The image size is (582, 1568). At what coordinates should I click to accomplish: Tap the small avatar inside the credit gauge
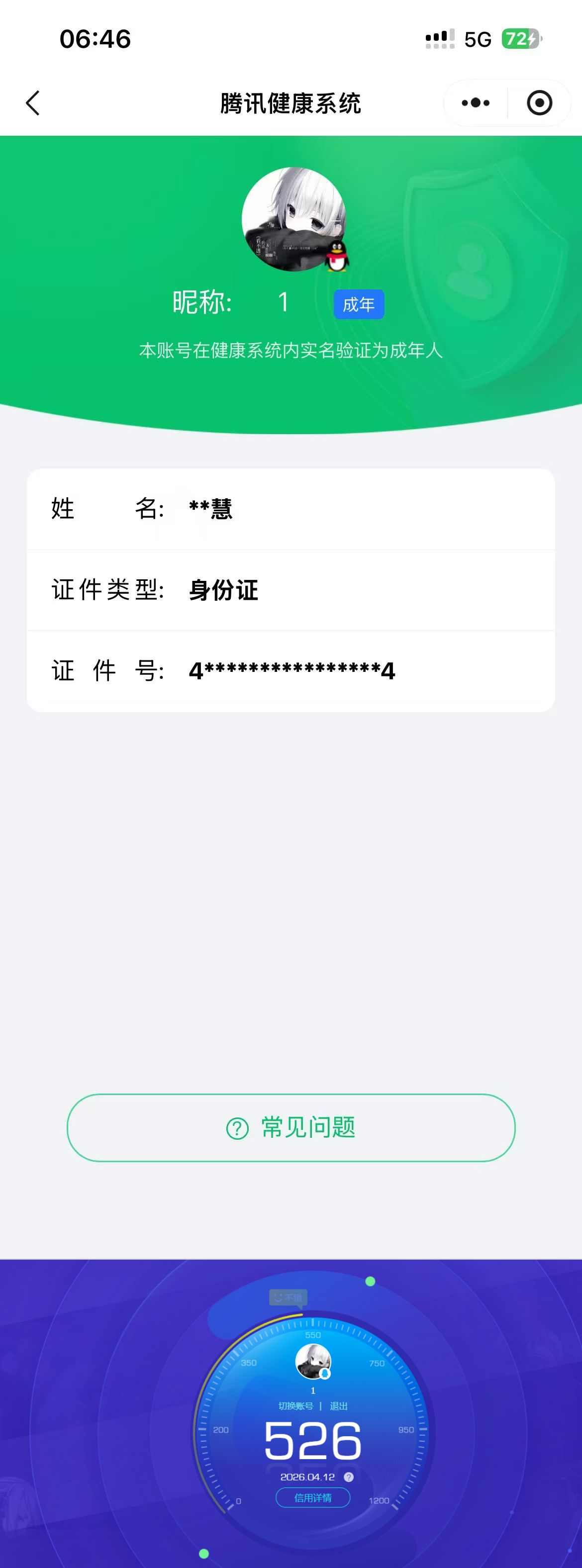pos(312,1362)
